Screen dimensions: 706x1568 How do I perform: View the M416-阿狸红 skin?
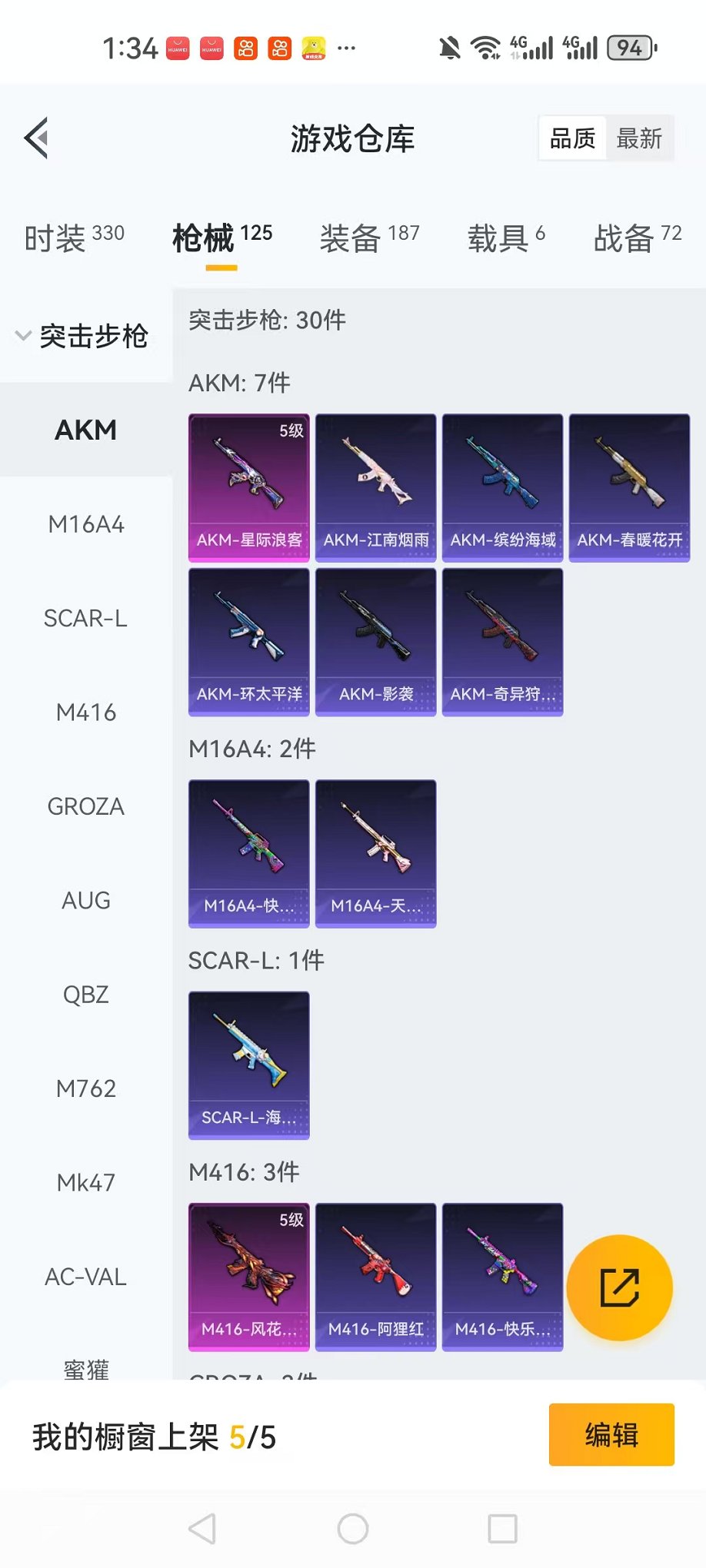coord(376,1276)
